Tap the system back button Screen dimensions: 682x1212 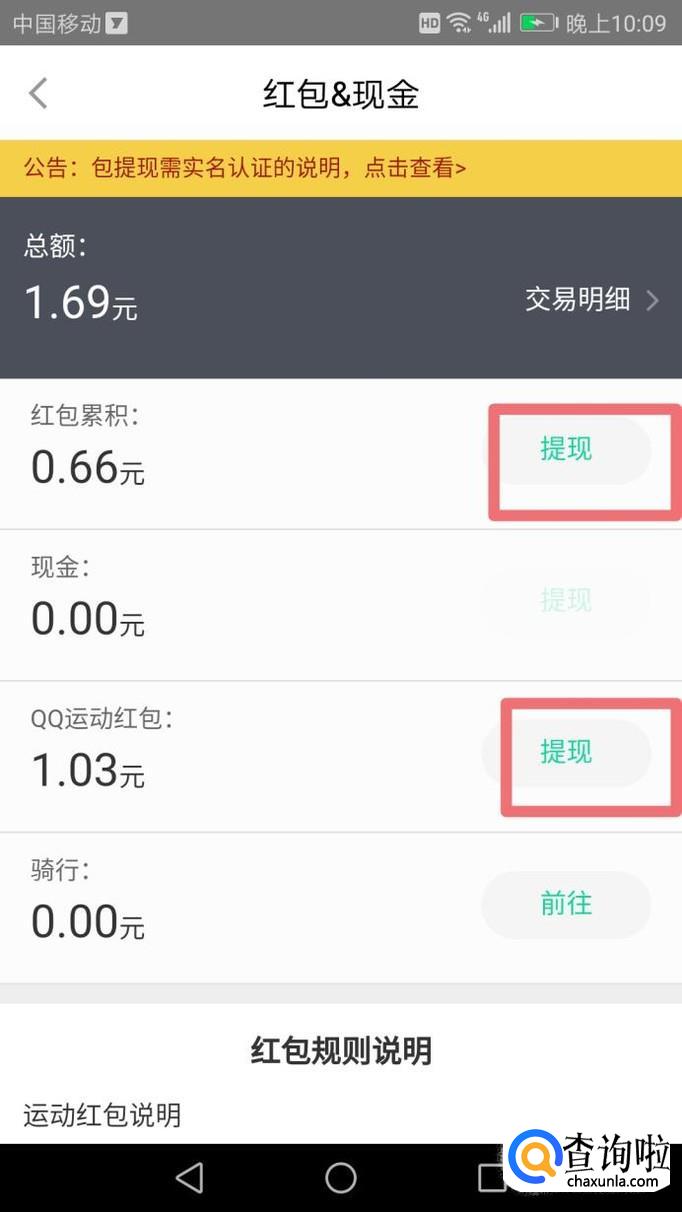coord(189,1177)
